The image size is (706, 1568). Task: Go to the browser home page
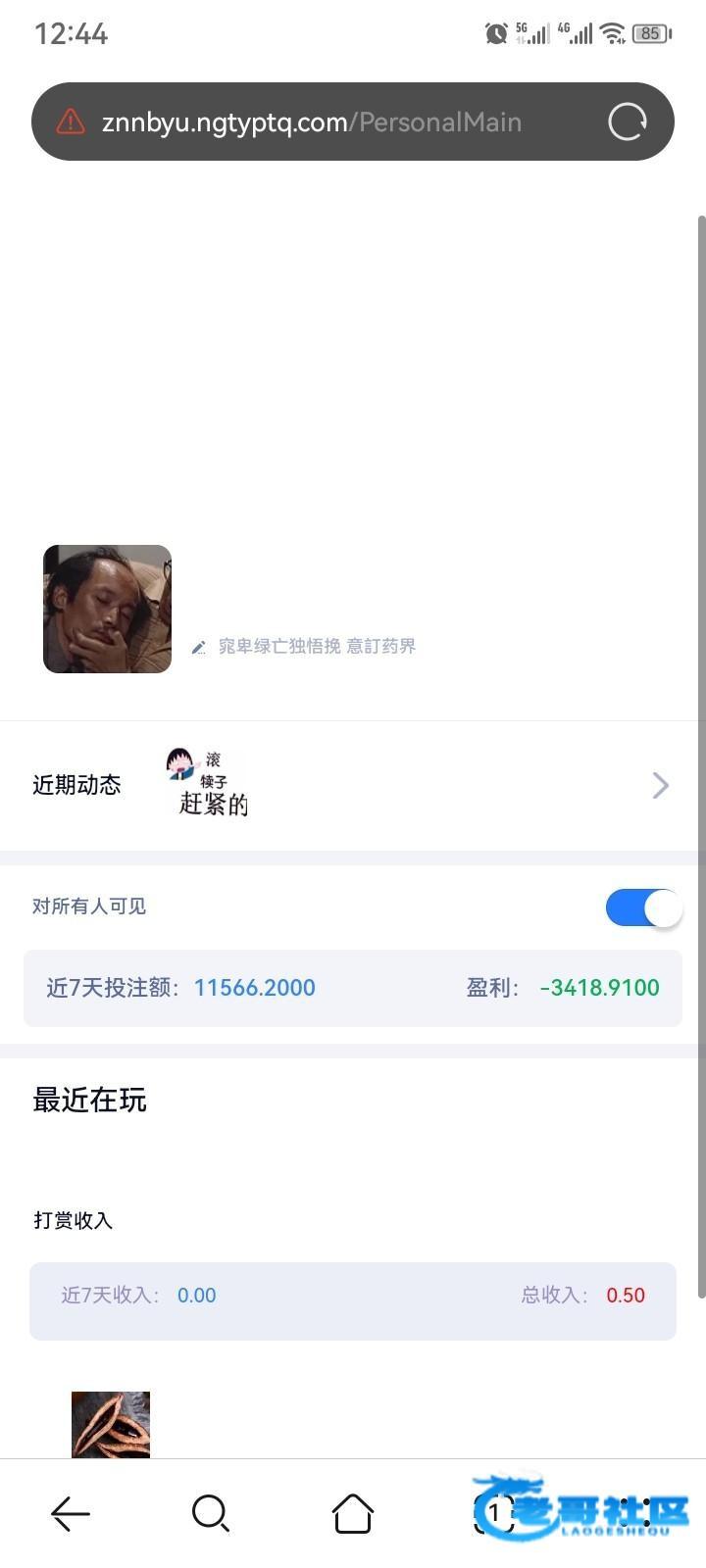(x=353, y=1514)
